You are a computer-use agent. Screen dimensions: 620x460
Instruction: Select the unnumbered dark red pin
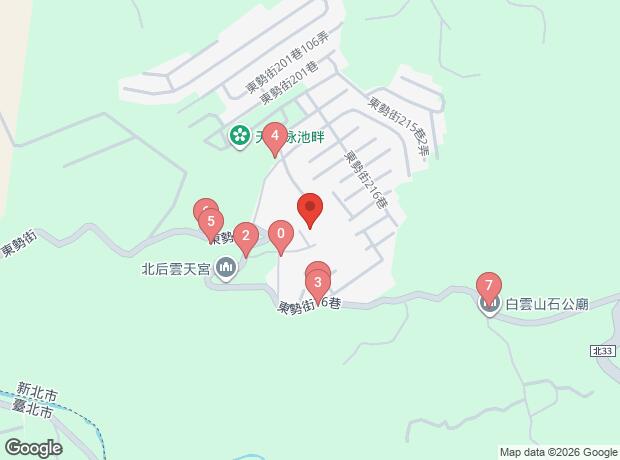[x=310, y=209]
